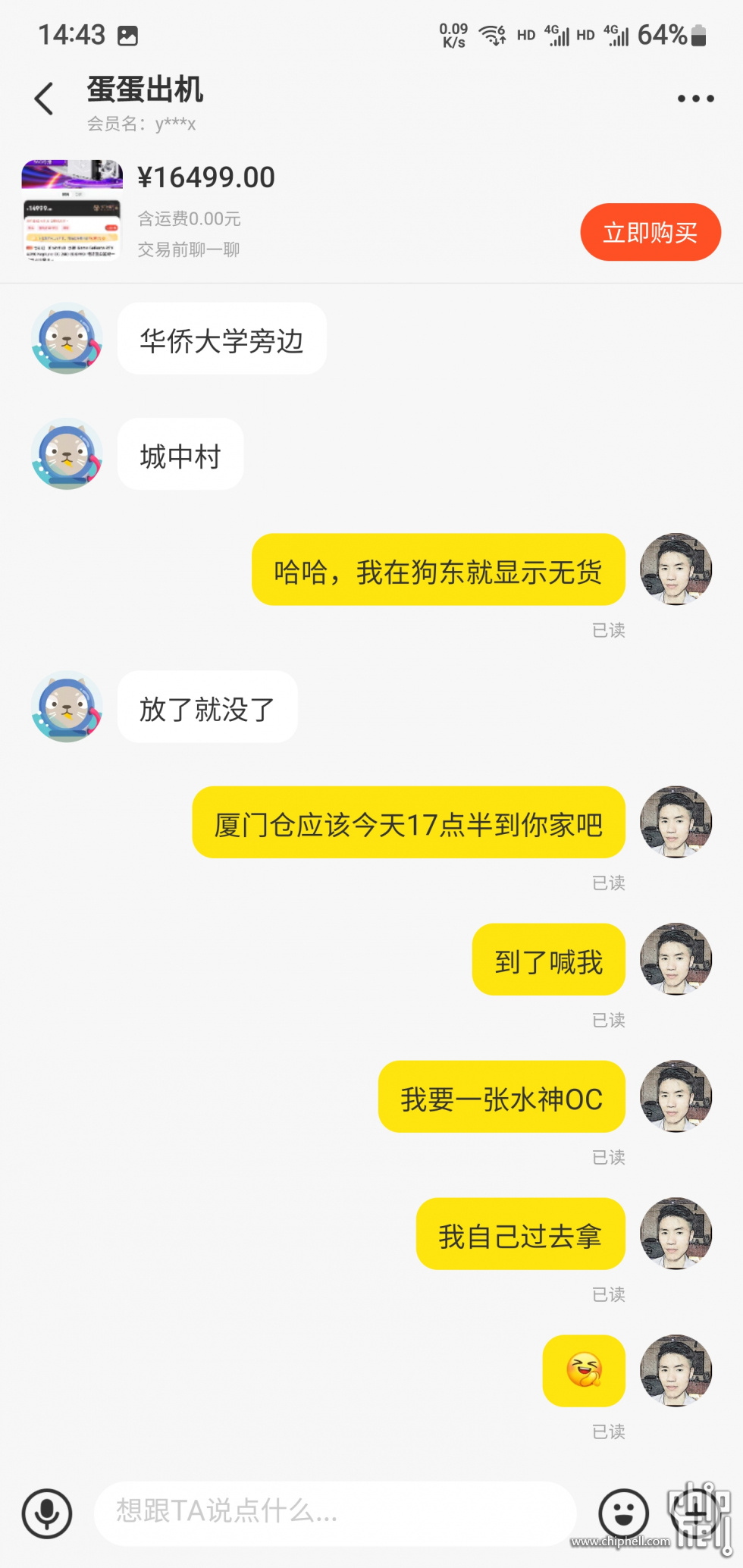Tap the 立即购买 button
743x1568 pixels.
click(x=650, y=232)
